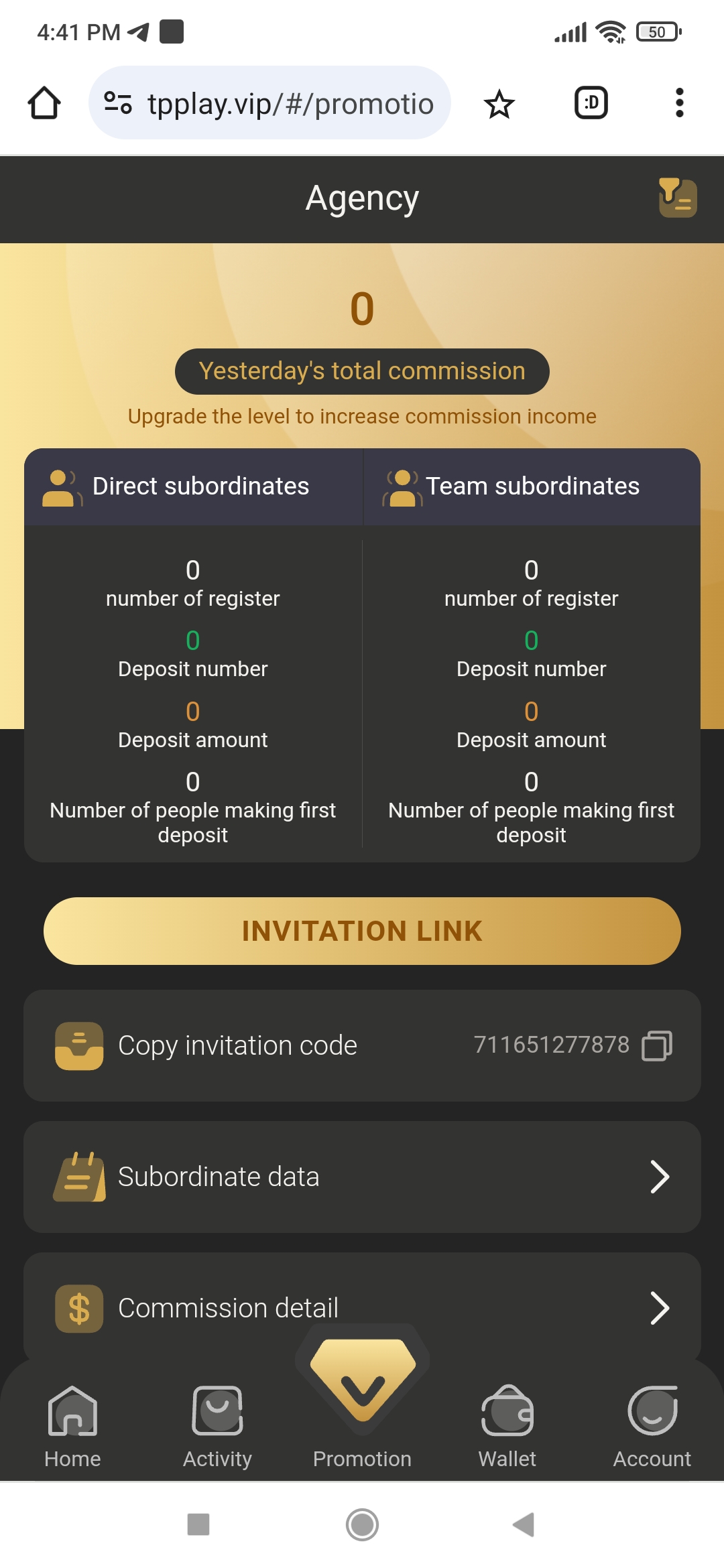Go back with the system back button
The width and height of the screenshot is (724, 1568).
pyautogui.click(x=524, y=1524)
